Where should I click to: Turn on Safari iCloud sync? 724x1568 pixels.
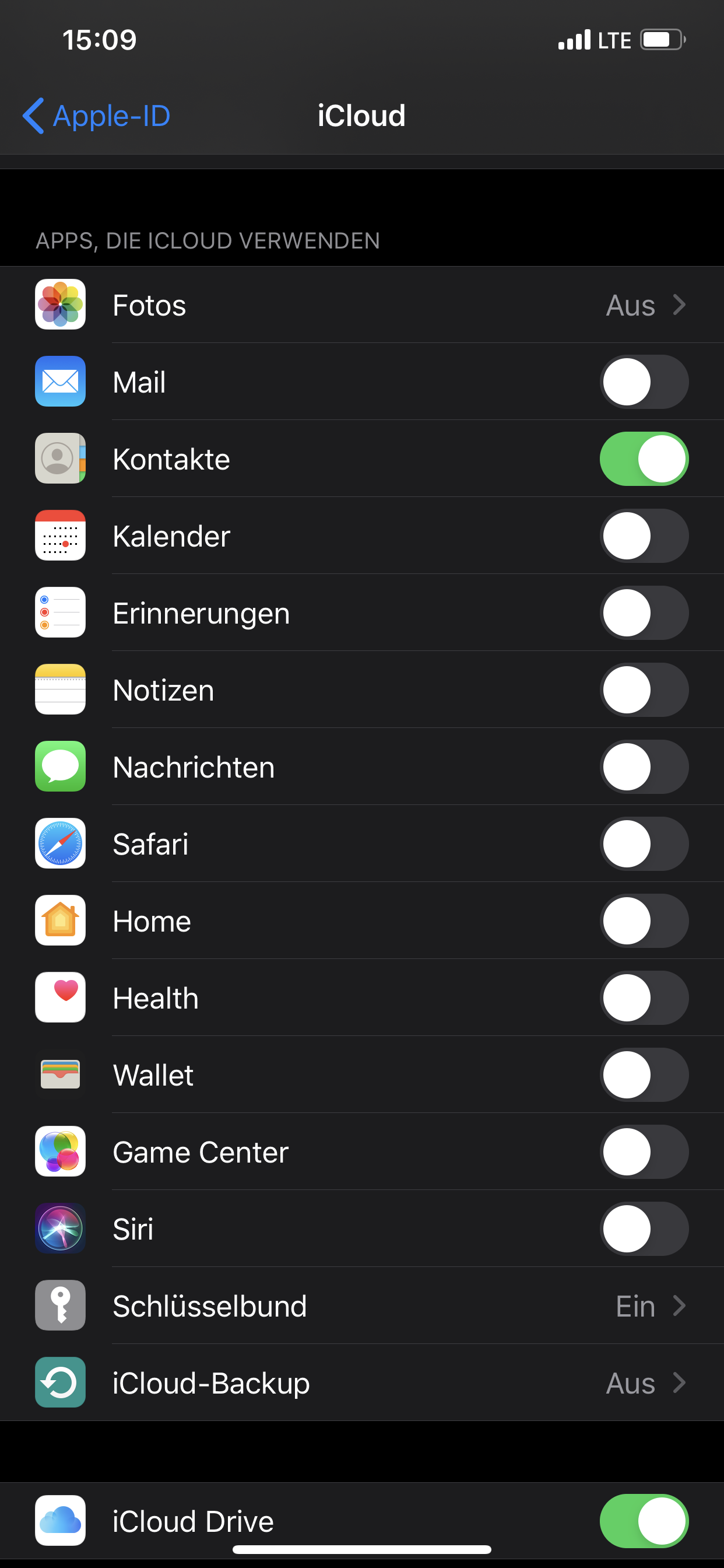click(644, 844)
